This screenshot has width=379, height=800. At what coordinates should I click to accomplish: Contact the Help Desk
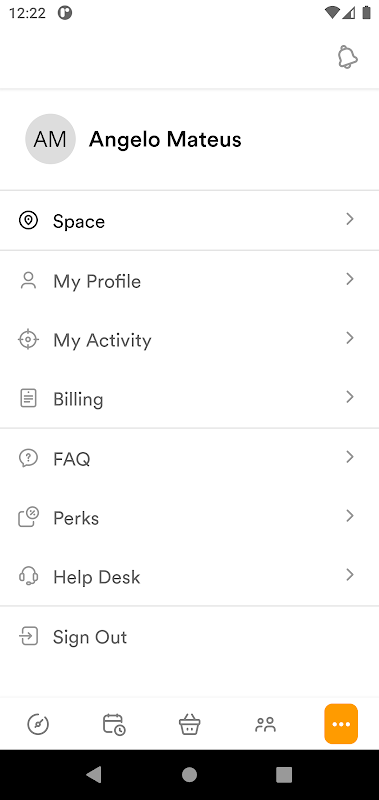(189, 577)
